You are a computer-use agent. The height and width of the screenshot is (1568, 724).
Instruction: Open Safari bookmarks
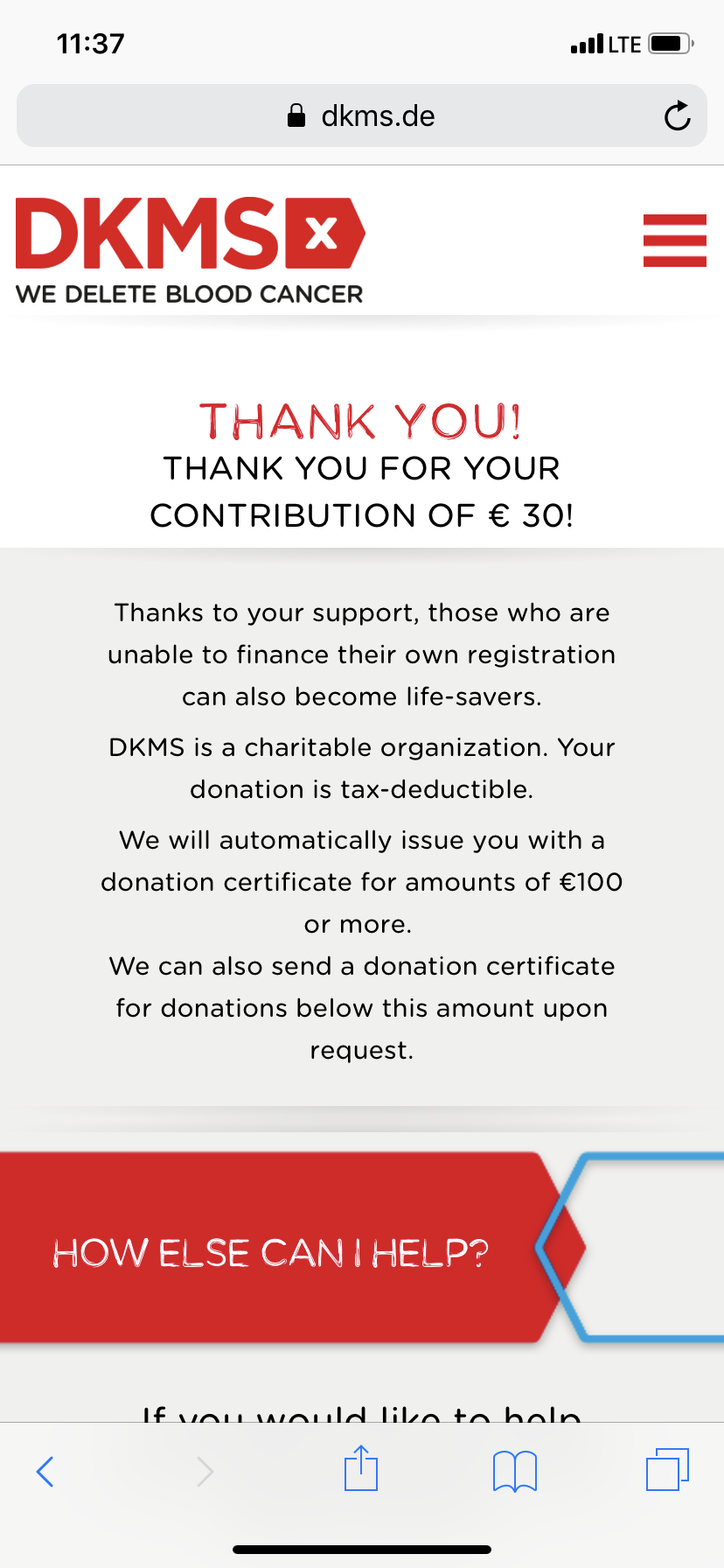tap(515, 1471)
